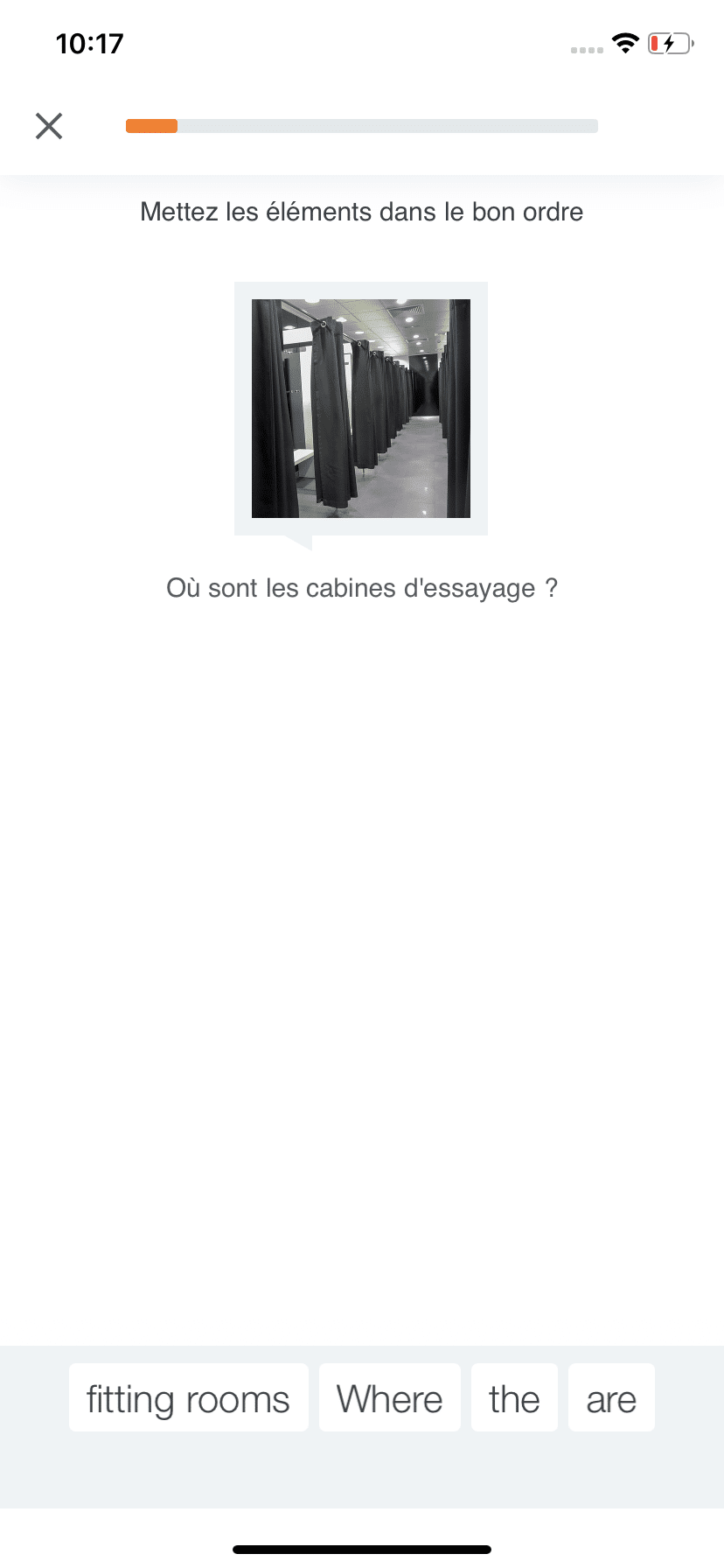The height and width of the screenshot is (1568, 724).
Task: Select the "fitting rooms" word tile
Action: click(189, 1397)
